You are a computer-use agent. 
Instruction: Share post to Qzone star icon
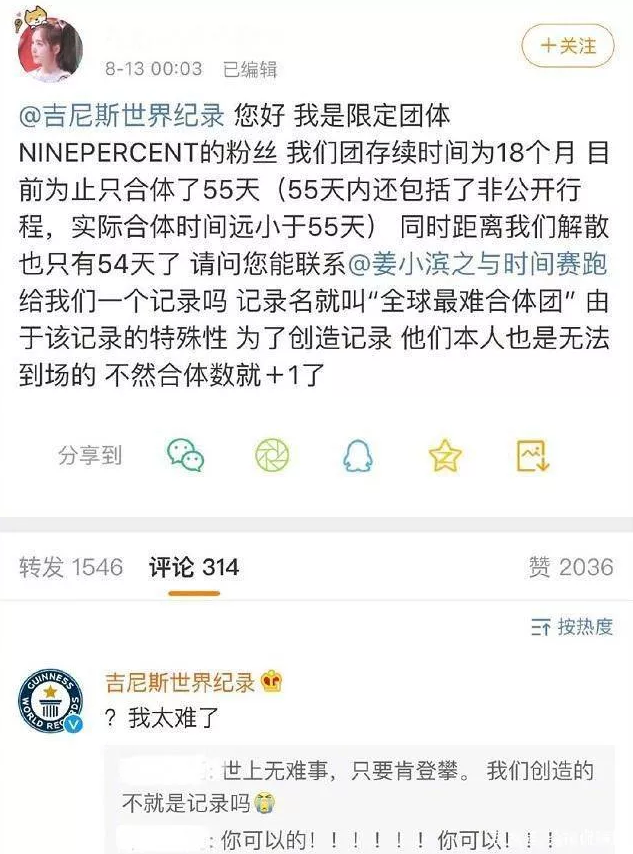click(445, 455)
